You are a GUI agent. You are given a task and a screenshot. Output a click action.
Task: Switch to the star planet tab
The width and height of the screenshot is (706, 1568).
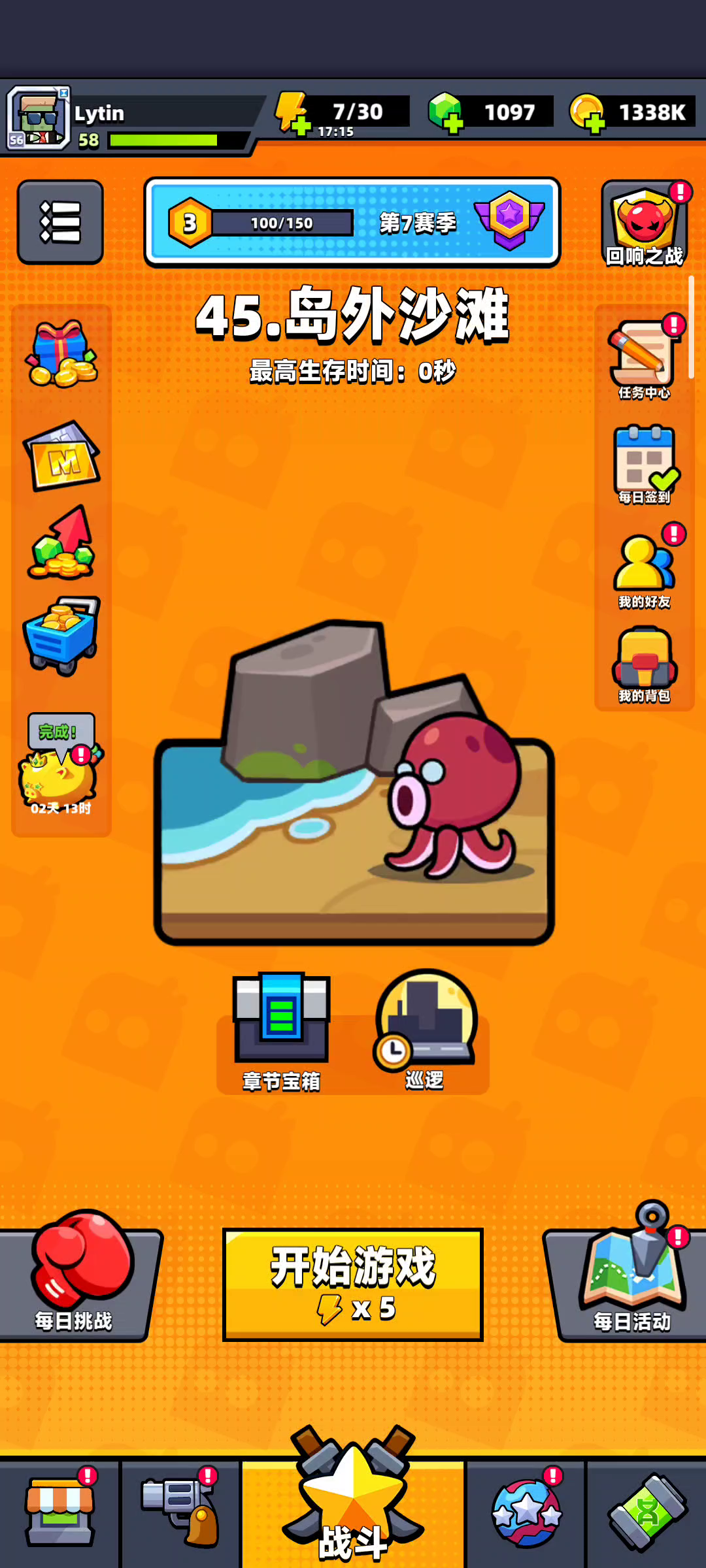(527, 1512)
